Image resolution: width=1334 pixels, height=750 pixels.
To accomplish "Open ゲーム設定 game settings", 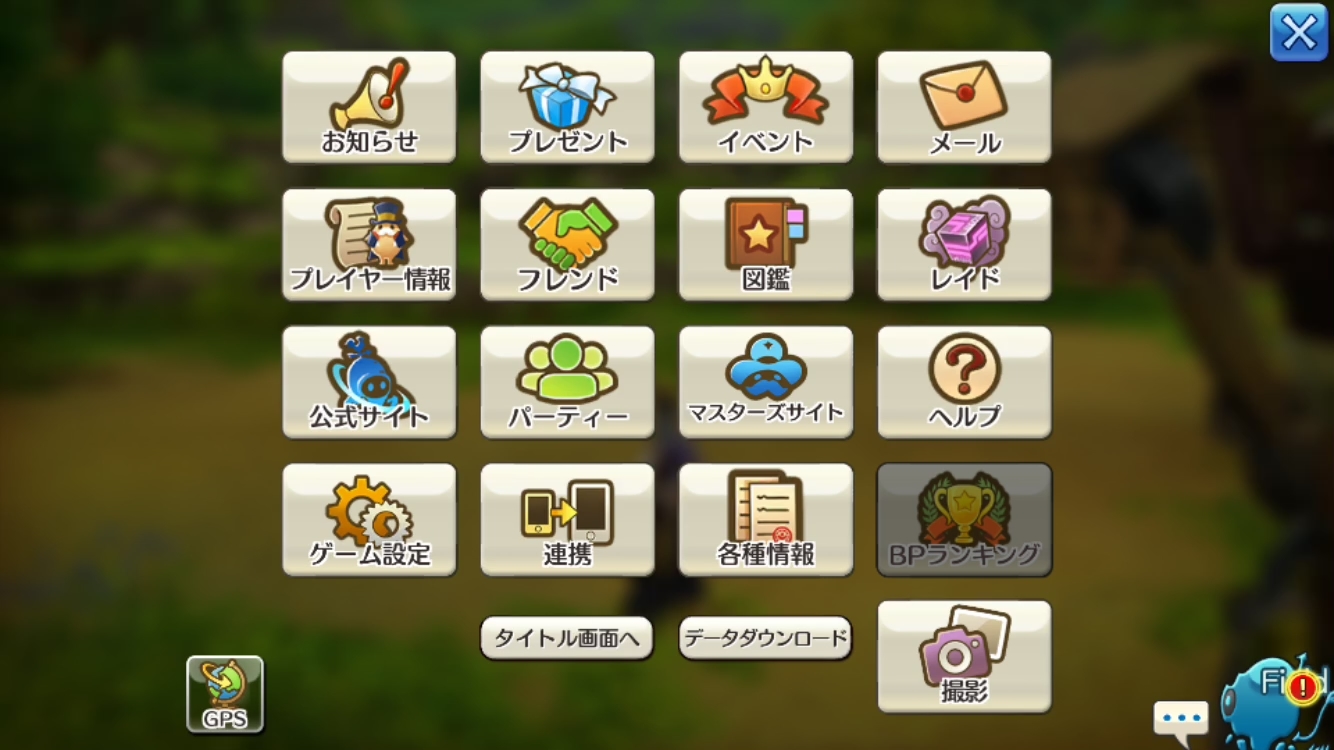I will 369,518.
